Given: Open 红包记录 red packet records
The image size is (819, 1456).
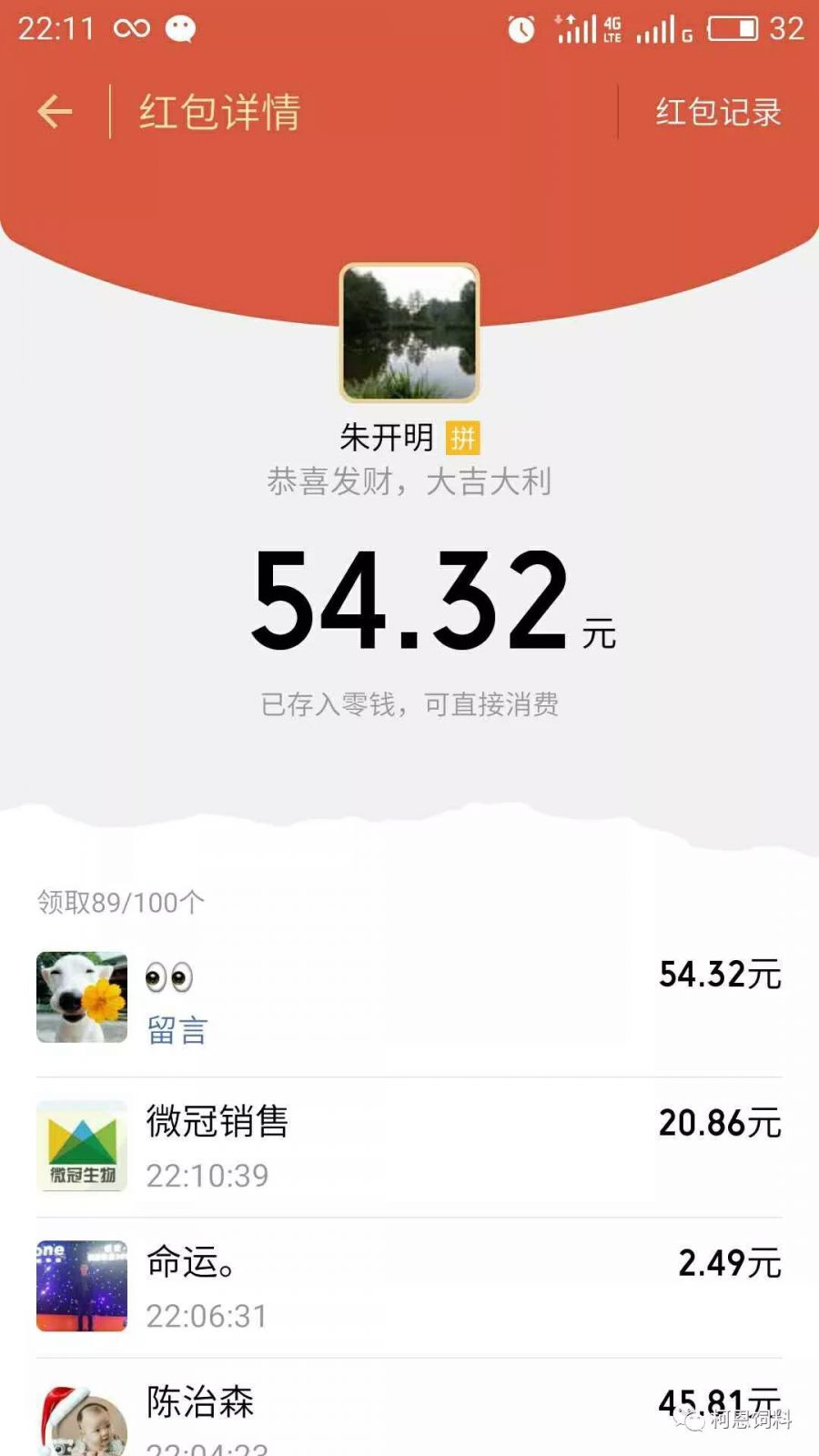Looking at the screenshot, I should coord(718,112).
